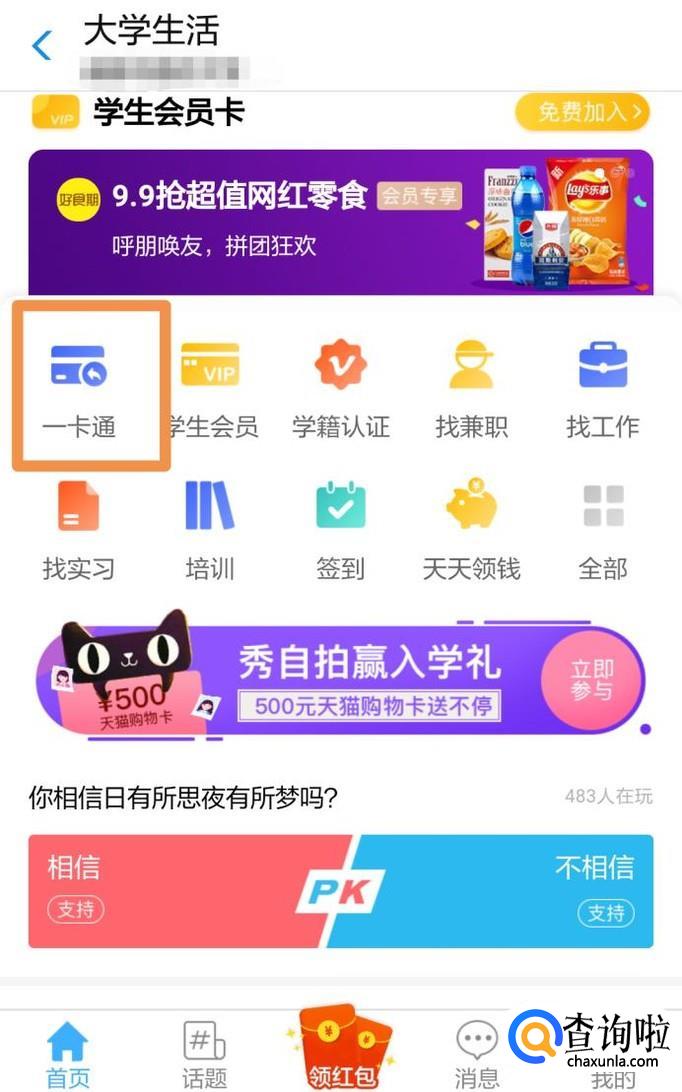Start 学籍认证 verification
Viewport: 682px width, 1092px height.
(x=341, y=389)
